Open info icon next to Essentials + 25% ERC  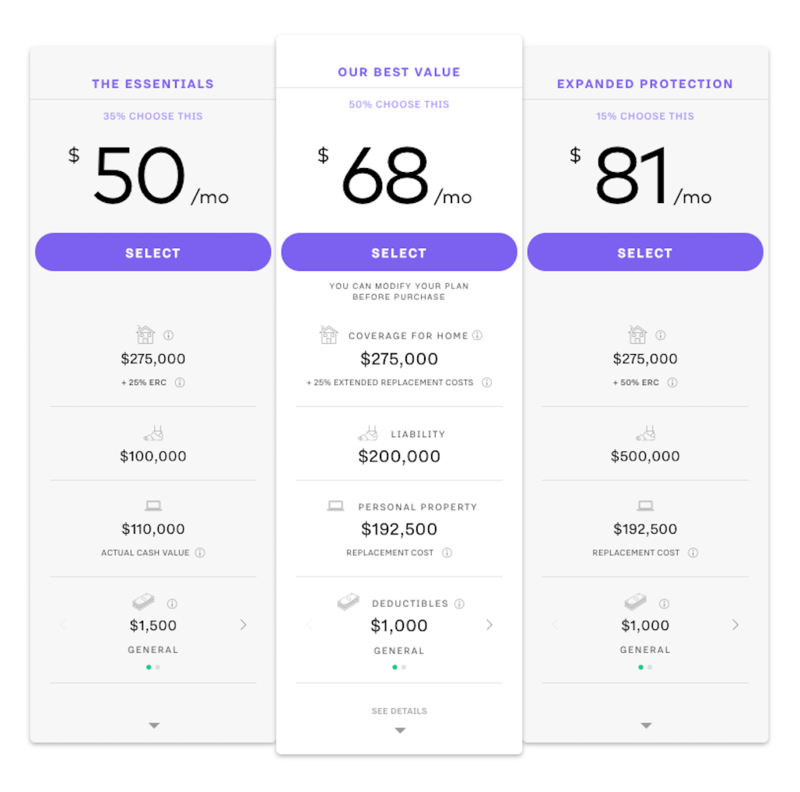click(180, 383)
